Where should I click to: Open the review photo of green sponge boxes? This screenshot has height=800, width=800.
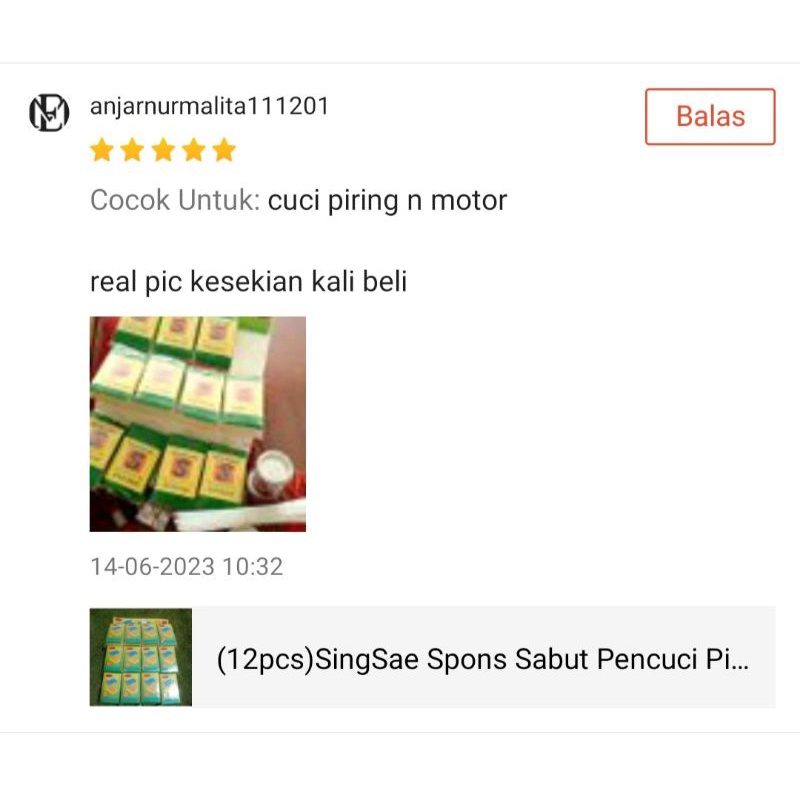pyautogui.click(x=198, y=424)
